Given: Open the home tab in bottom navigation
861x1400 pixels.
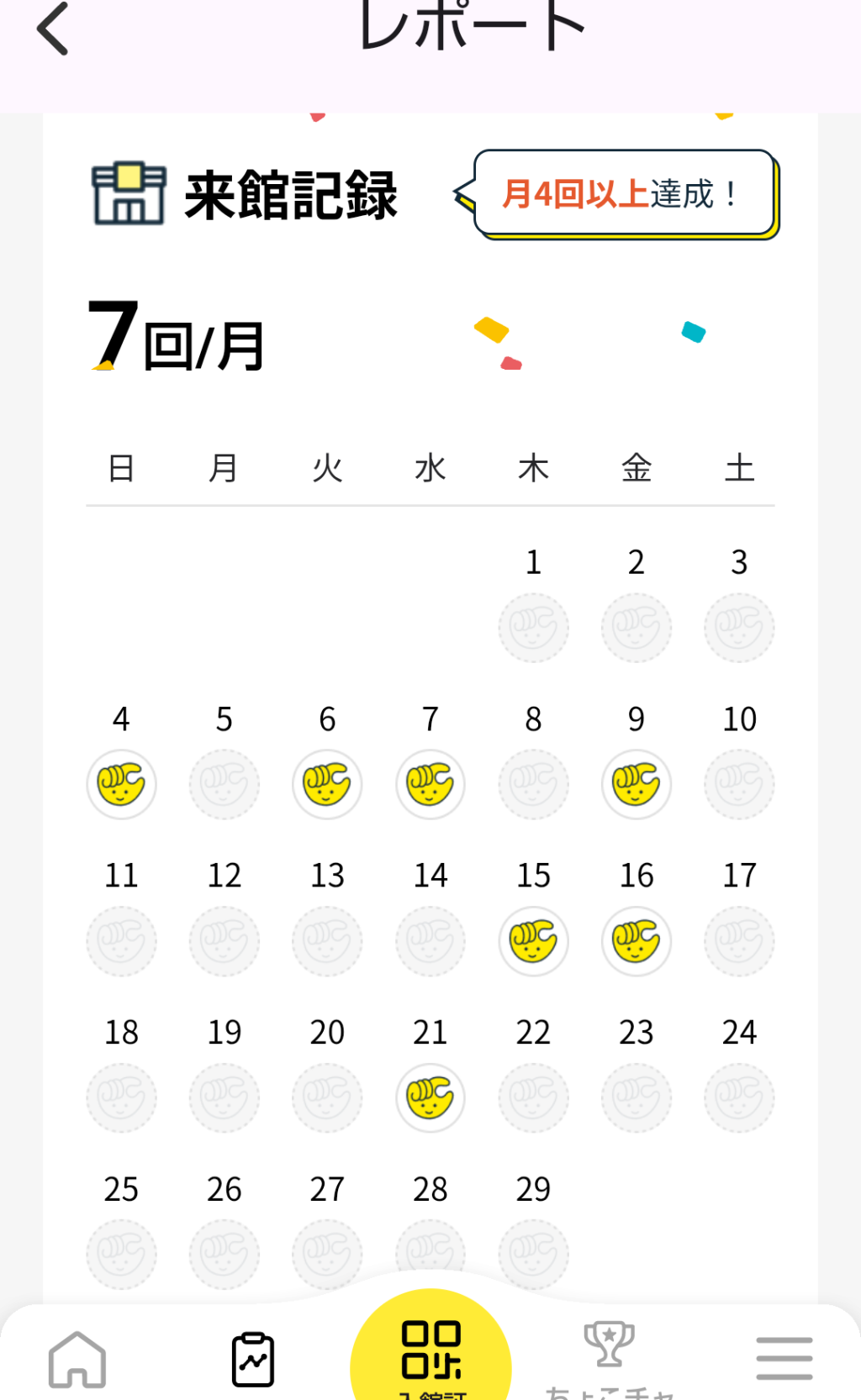Looking at the screenshot, I should (x=77, y=1359).
